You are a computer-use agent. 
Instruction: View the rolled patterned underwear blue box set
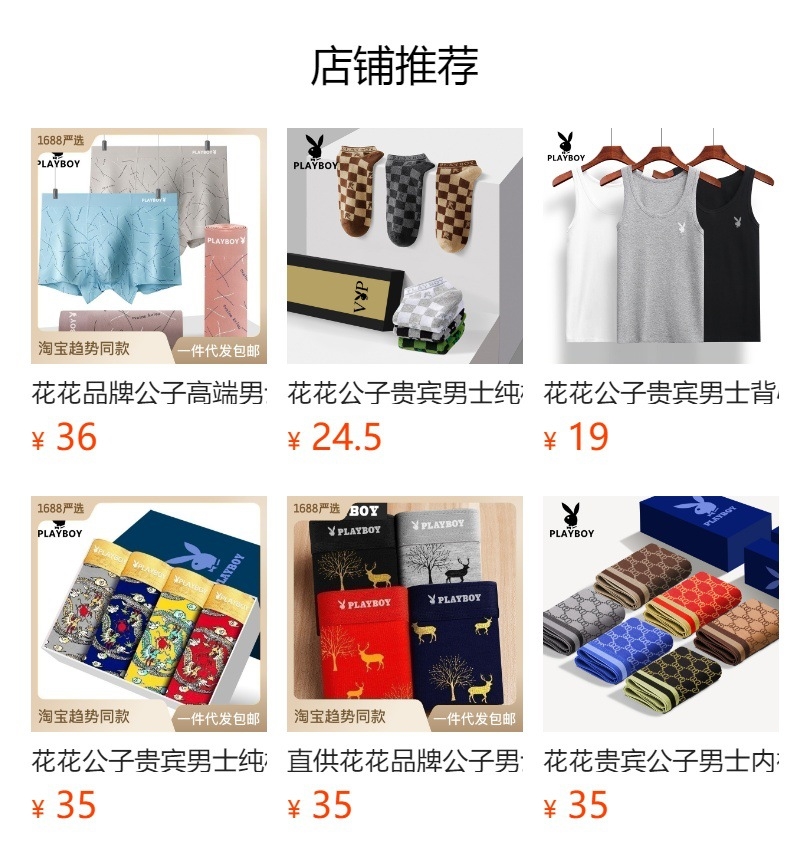pyautogui.click(x=661, y=614)
